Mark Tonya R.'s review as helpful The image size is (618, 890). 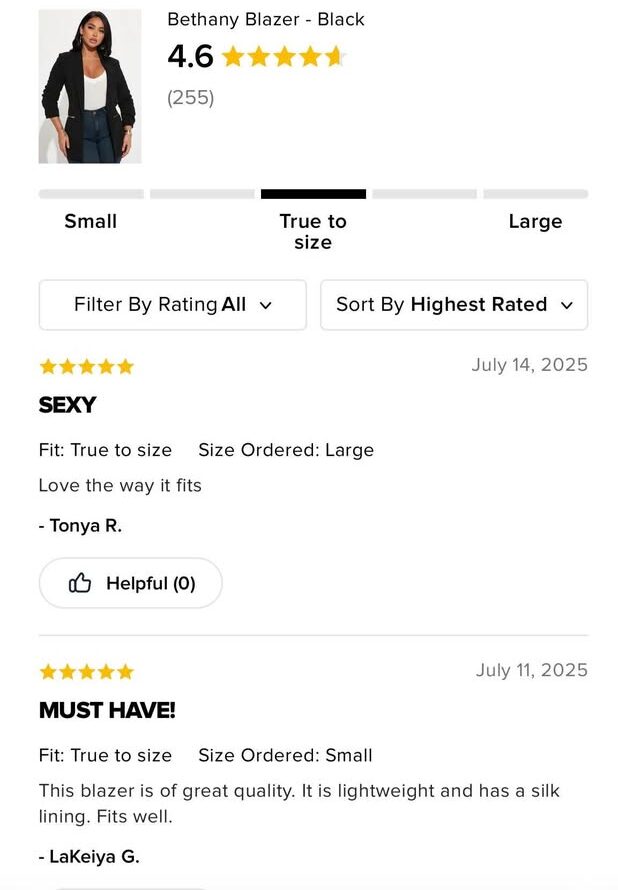[130, 583]
